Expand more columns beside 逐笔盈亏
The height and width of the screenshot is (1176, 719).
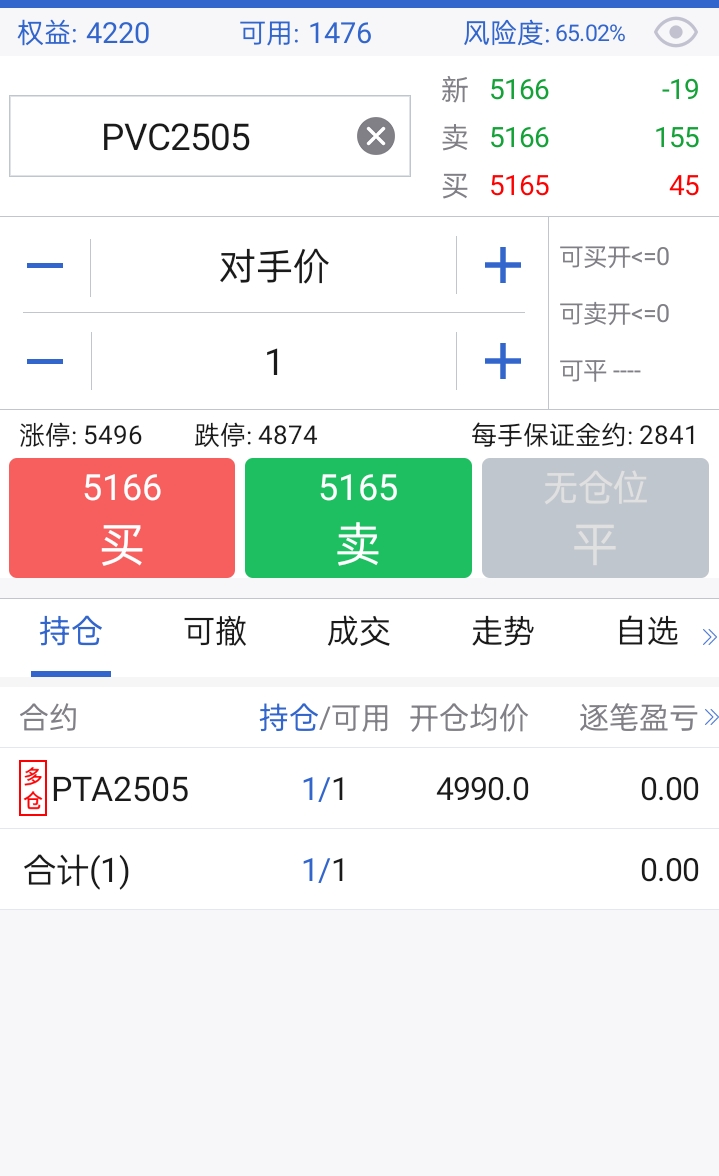pos(711,717)
